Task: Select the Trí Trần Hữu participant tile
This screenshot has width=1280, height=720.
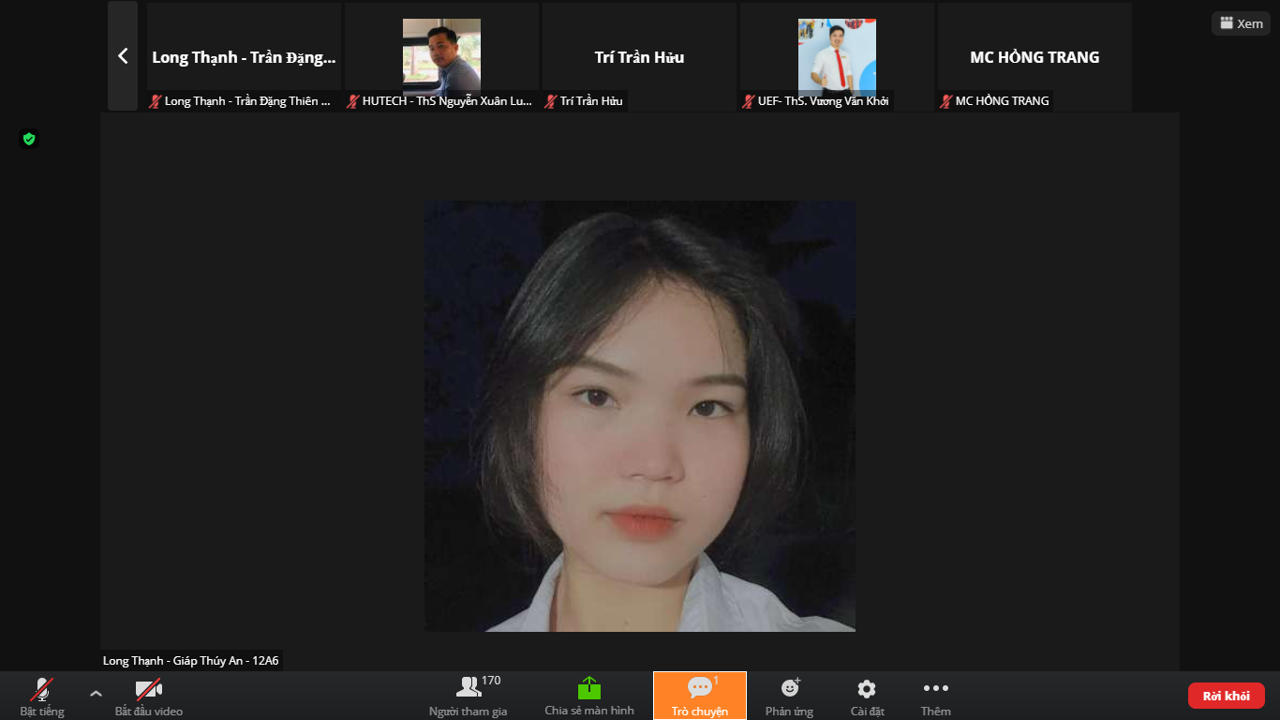Action: (x=639, y=56)
